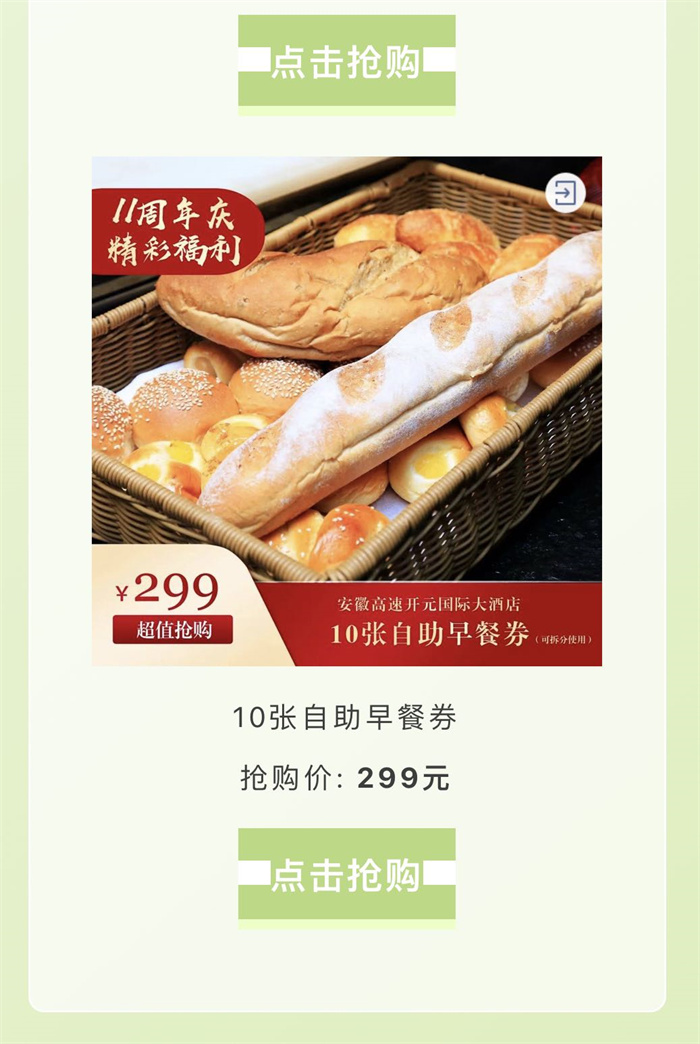700x1044 pixels.
Task: Tap 点击抢购 button above the bread image
Action: click(x=346, y=61)
